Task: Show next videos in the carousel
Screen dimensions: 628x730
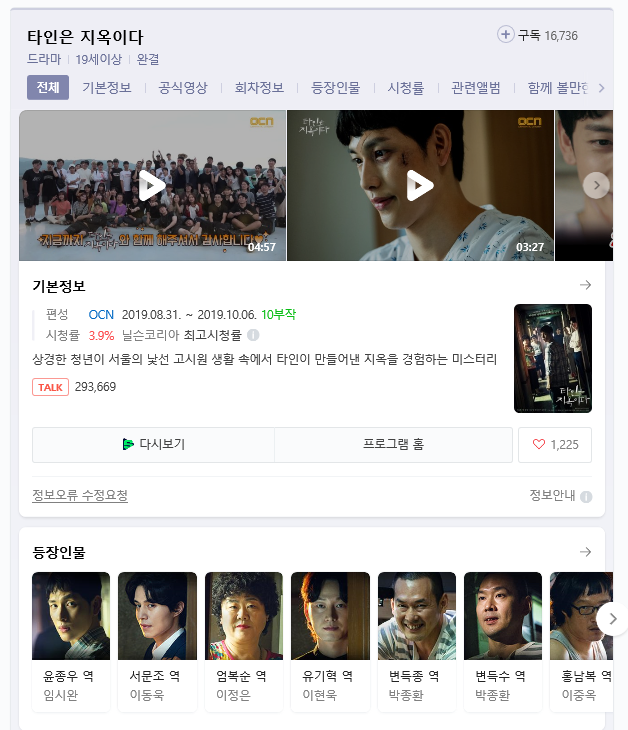Action: coord(596,185)
